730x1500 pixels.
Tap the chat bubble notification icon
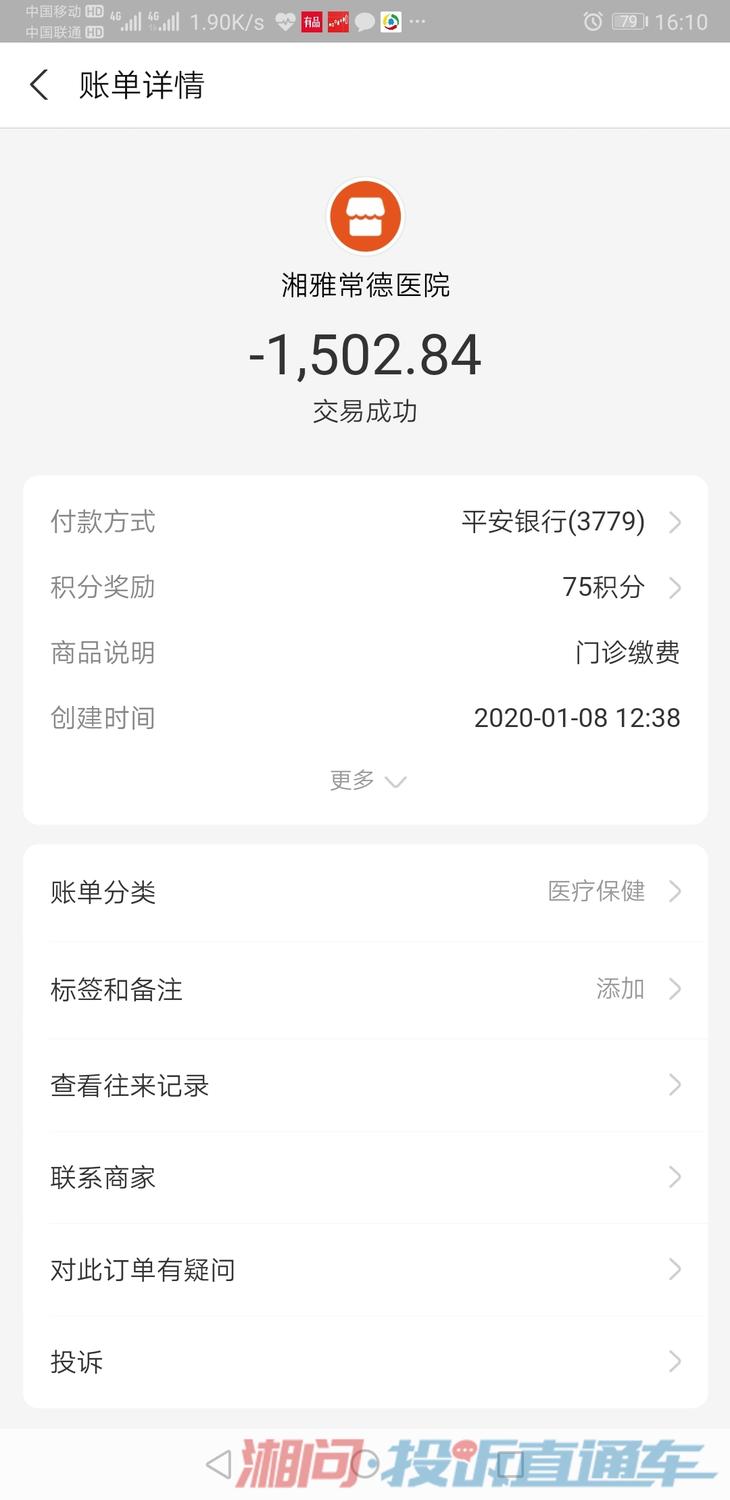pos(364,20)
